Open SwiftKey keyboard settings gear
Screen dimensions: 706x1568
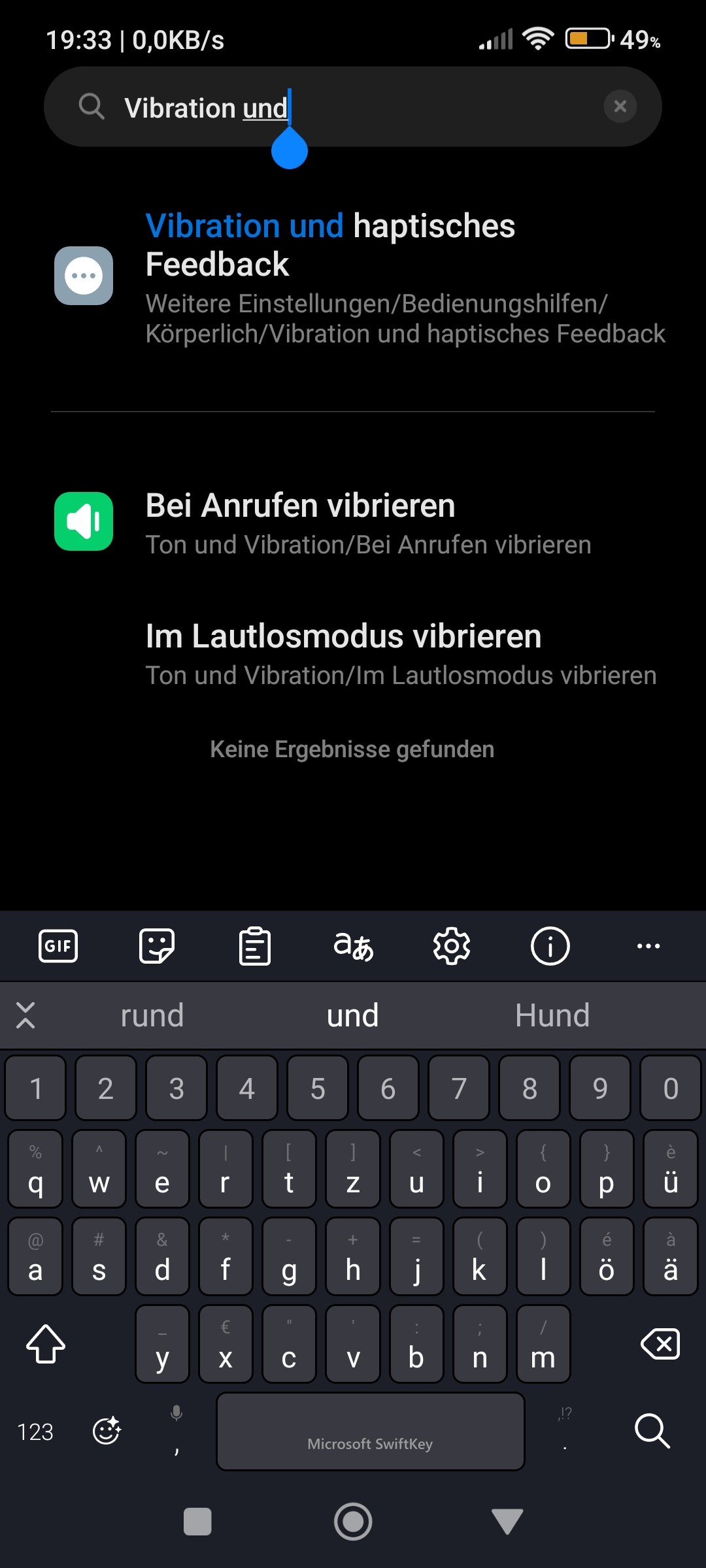click(x=452, y=945)
